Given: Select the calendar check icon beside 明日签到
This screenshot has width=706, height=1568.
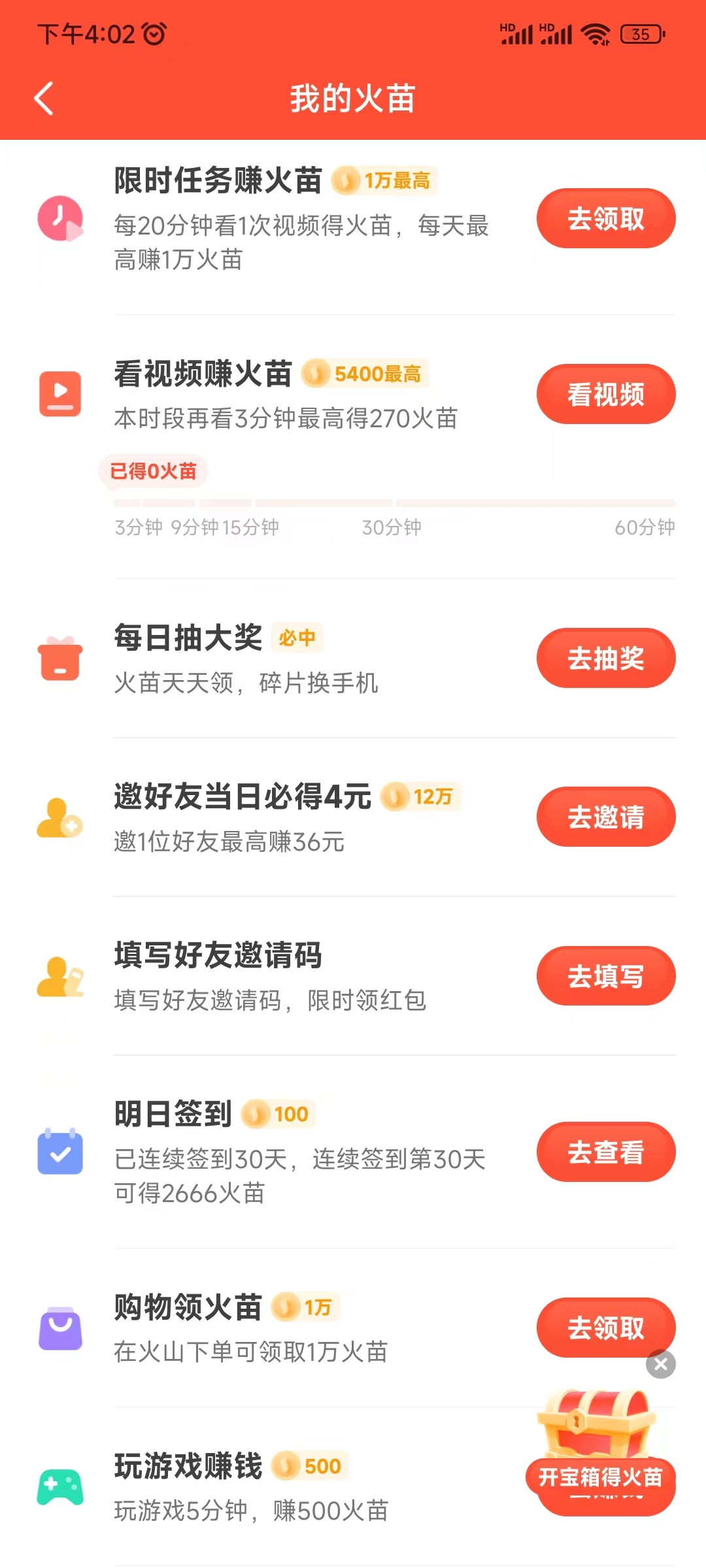Looking at the screenshot, I should [x=59, y=1152].
